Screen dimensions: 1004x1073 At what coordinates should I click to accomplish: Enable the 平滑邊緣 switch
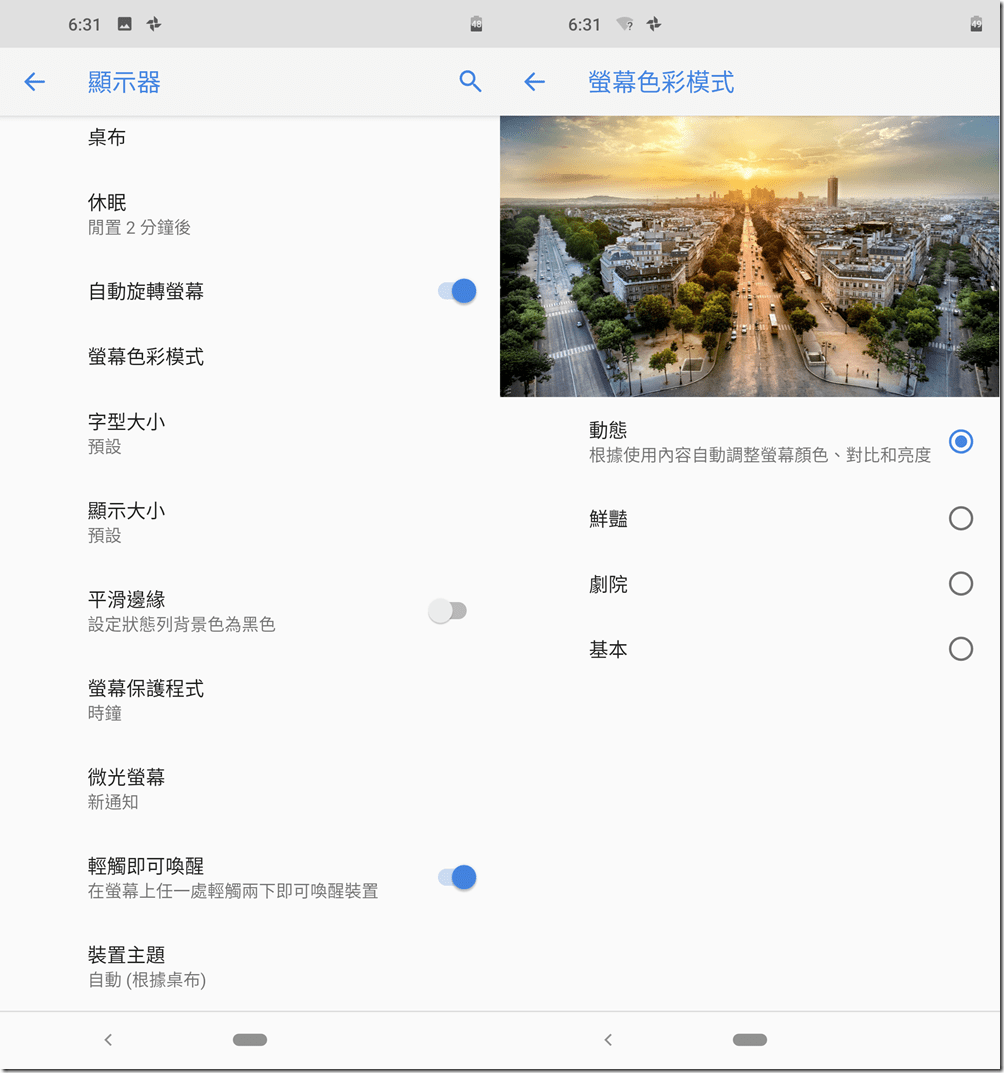(447, 611)
